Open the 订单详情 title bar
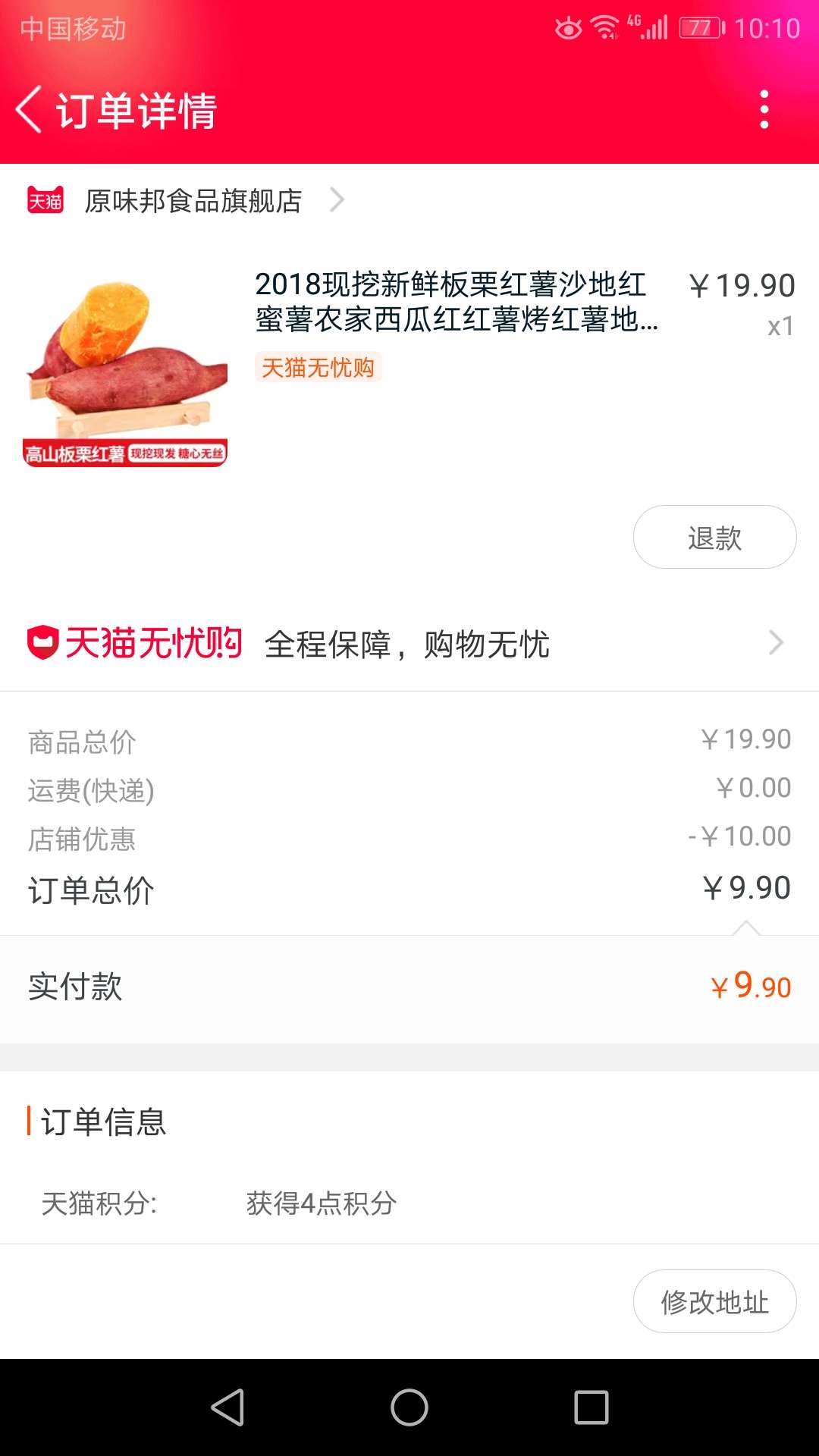 coord(136,110)
